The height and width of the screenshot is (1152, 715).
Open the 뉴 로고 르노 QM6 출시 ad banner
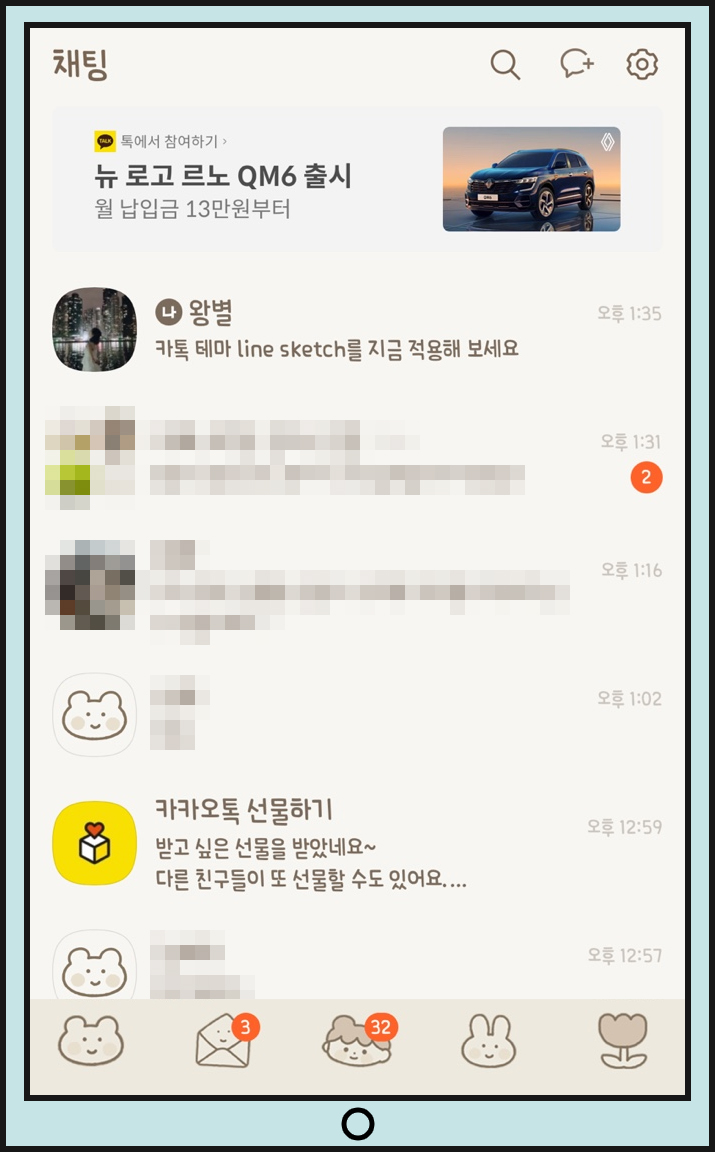(357, 179)
